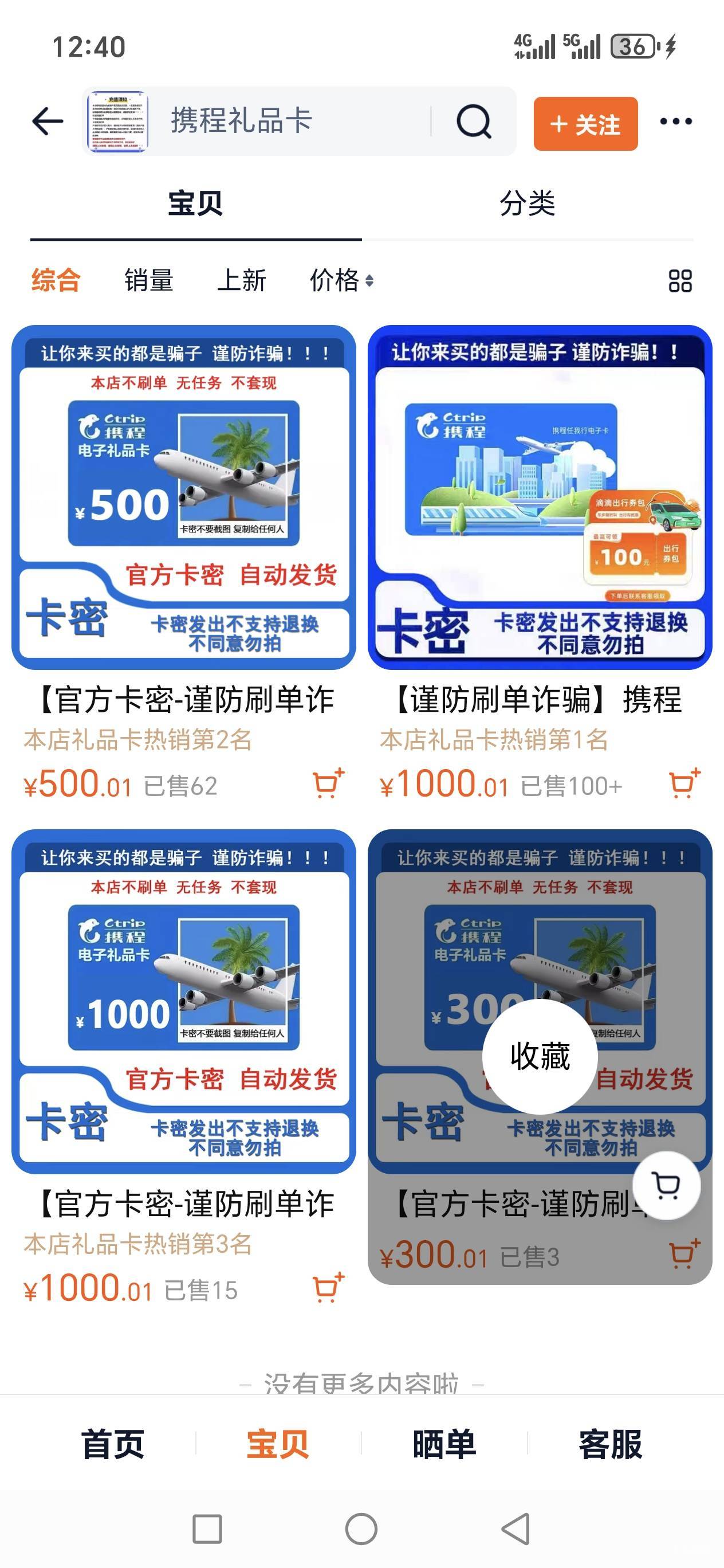724x1568 pixels.
Task: Sort products by 销量
Action: [x=148, y=281]
